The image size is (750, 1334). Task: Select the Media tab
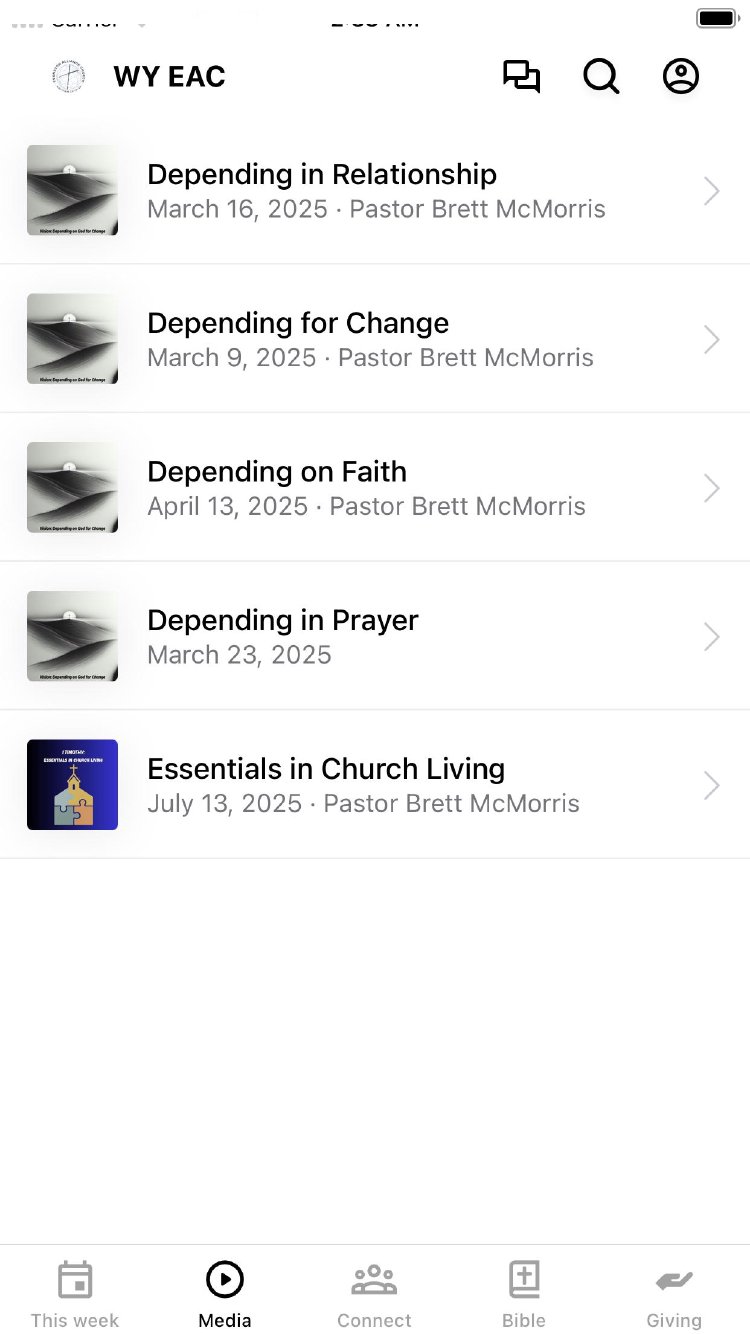click(x=225, y=1294)
